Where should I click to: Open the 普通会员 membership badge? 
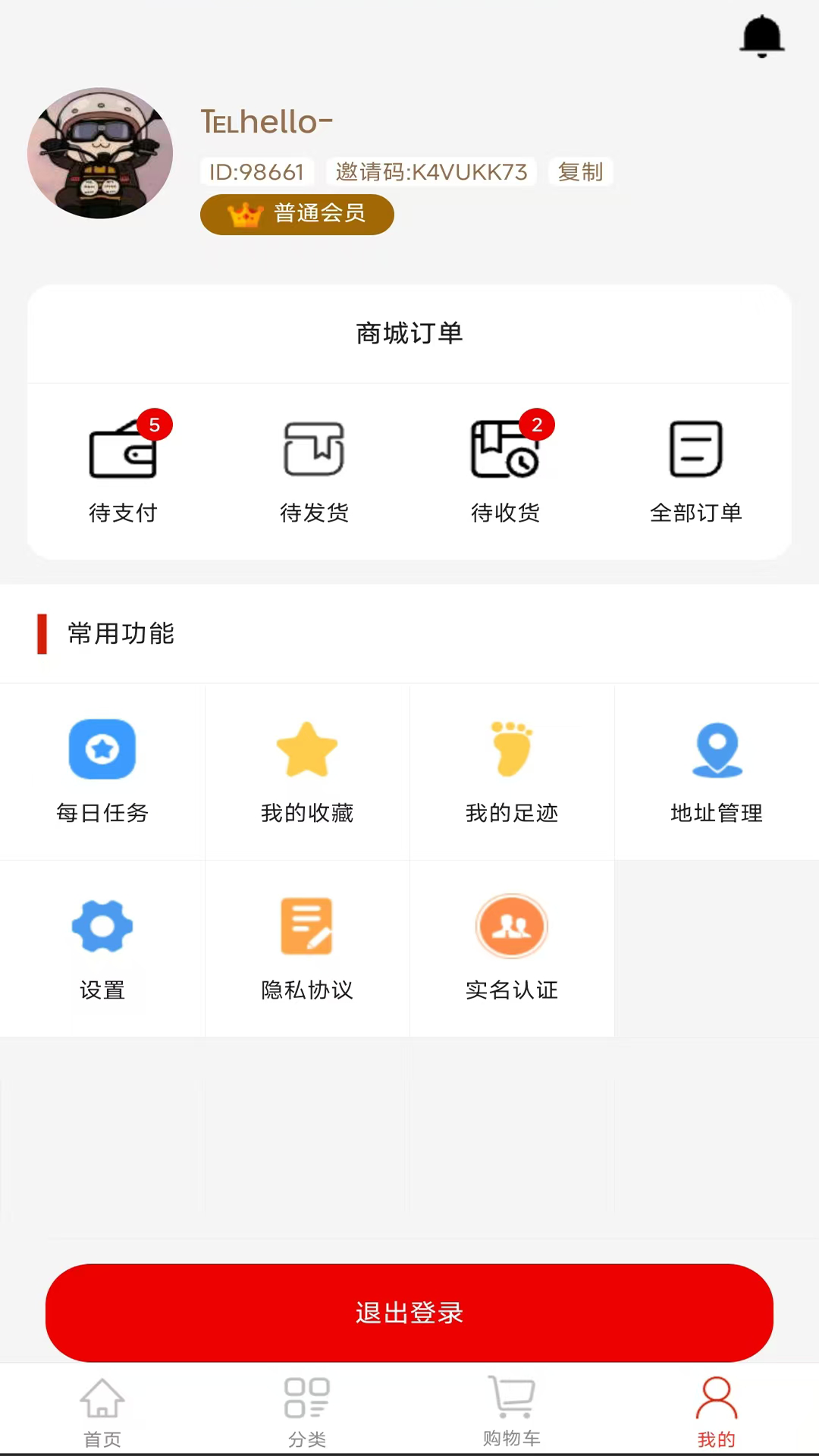[297, 215]
